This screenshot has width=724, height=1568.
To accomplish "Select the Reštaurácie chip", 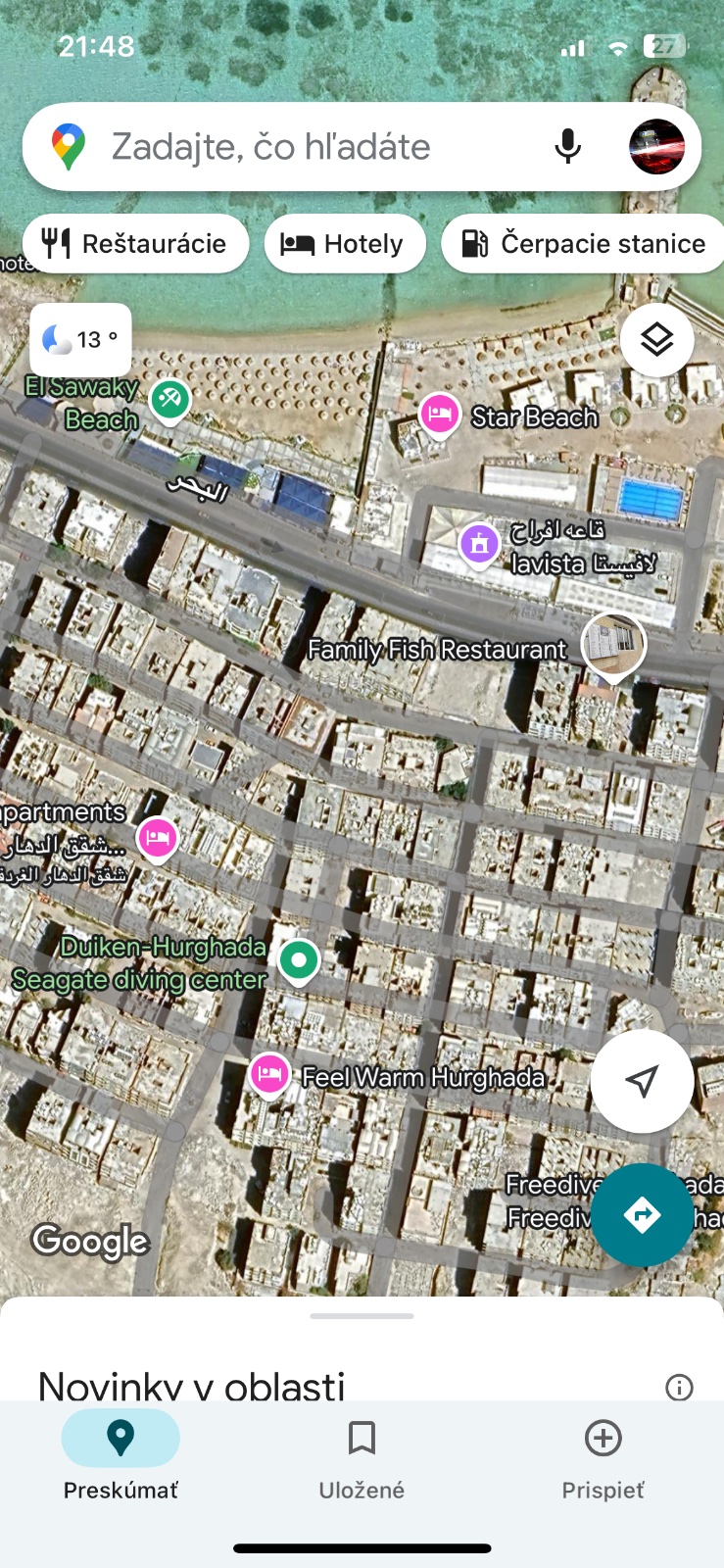I will tap(135, 243).
